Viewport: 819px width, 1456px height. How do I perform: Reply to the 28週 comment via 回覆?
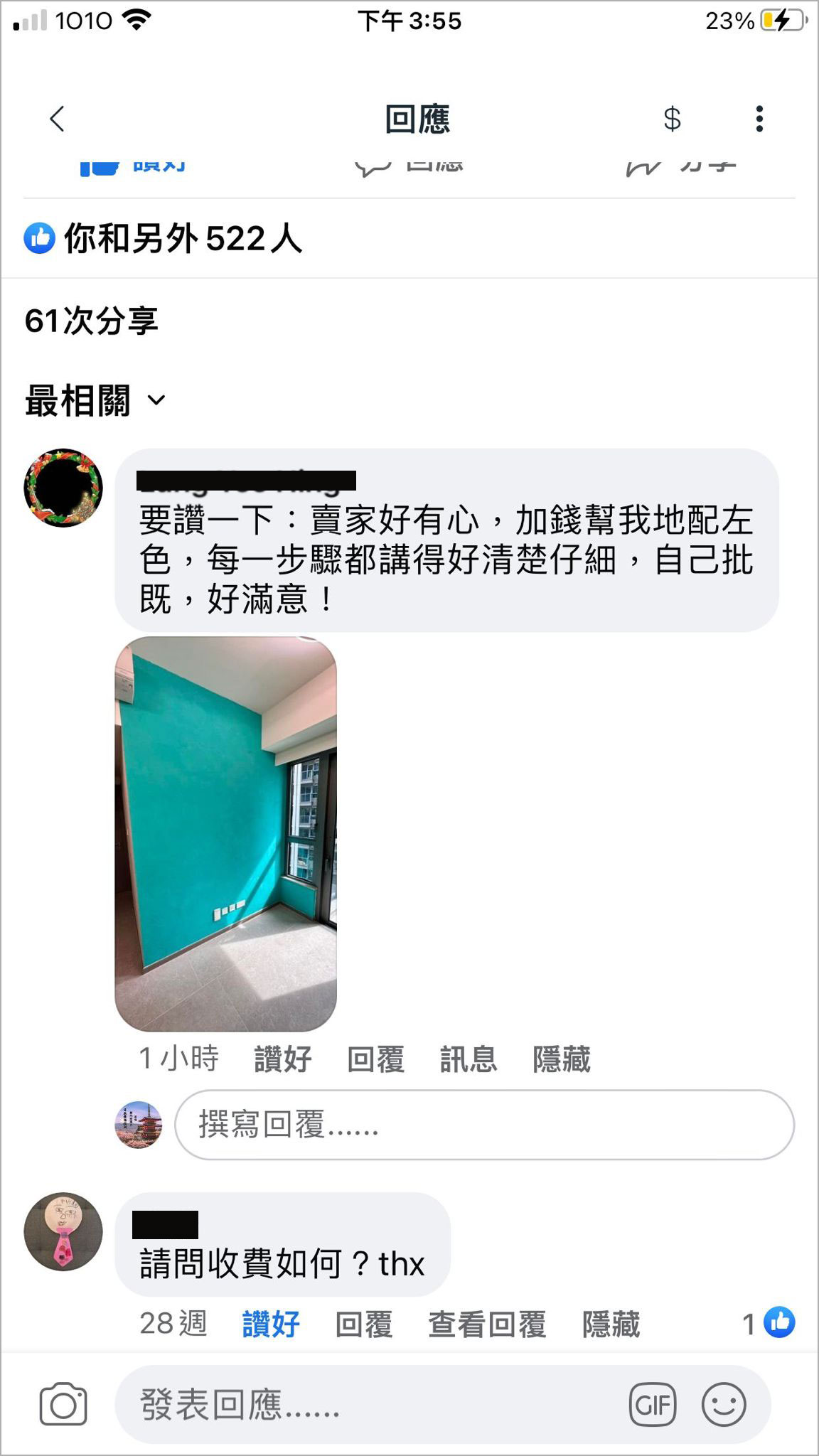(x=364, y=1324)
